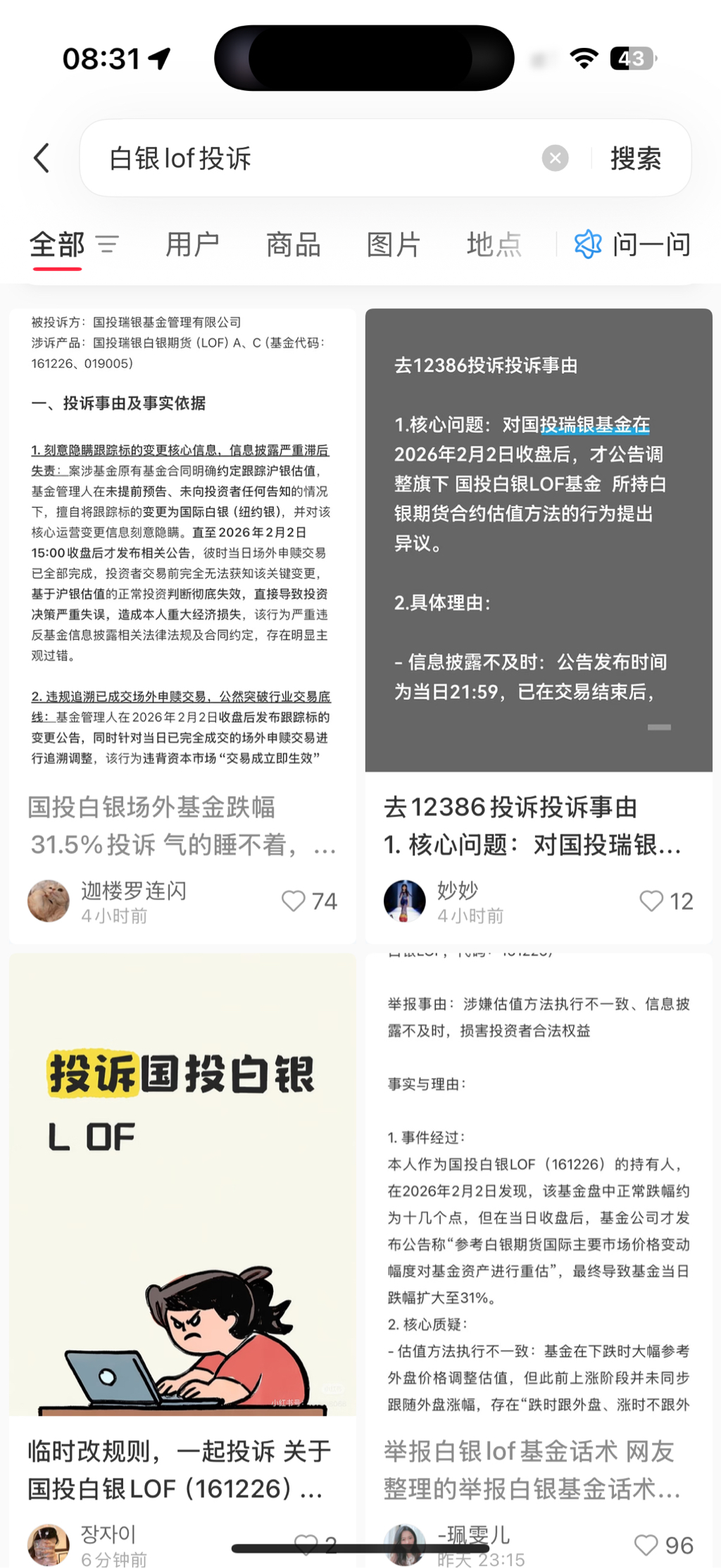Open the filter icon next to 全部
This screenshot has height=1568, width=721.
coord(107,244)
